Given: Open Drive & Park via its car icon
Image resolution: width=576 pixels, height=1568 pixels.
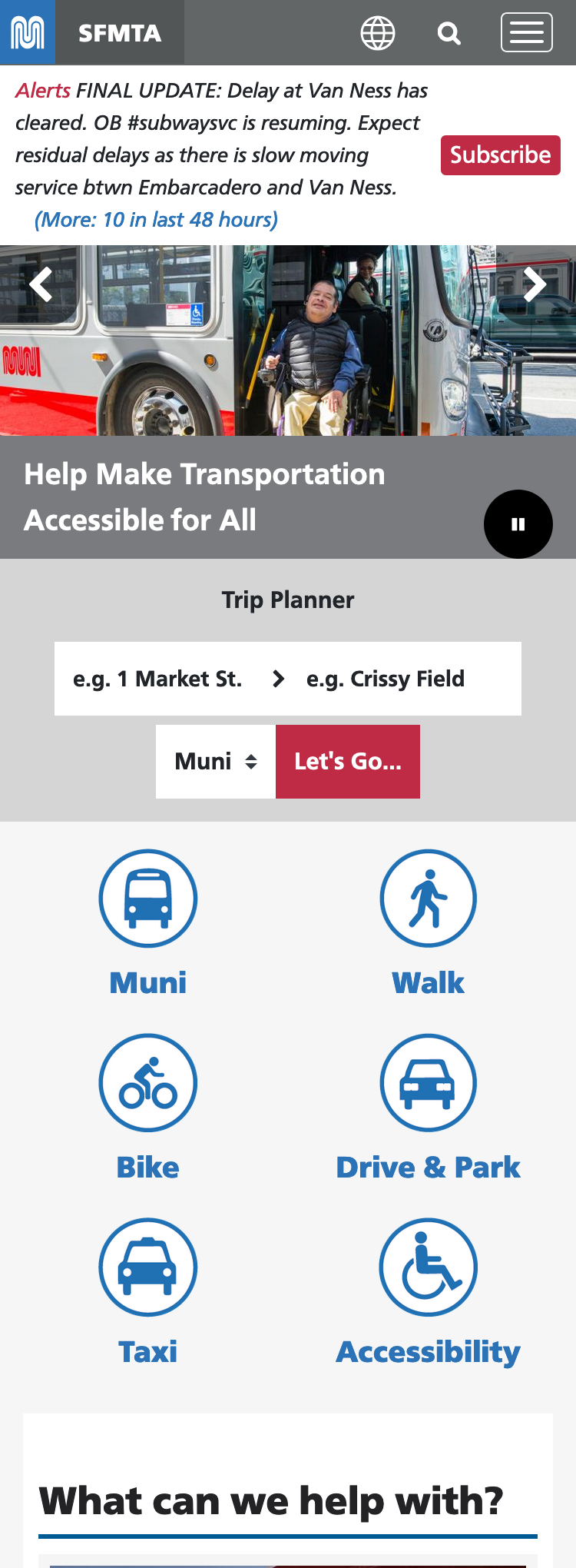Looking at the screenshot, I should [x=428, y=1083].
